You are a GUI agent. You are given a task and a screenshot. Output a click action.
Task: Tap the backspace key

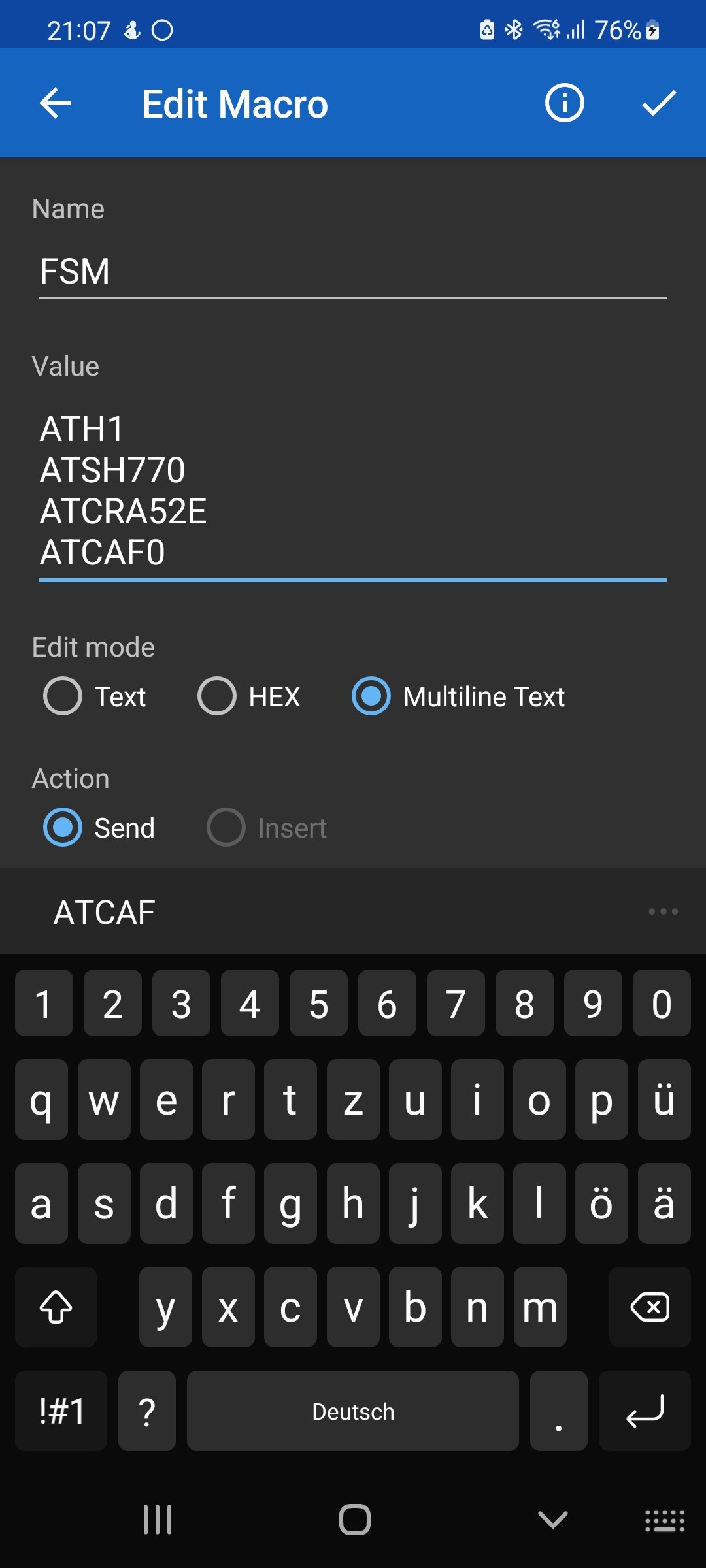pyautogui.click(x=650, y=1307)
